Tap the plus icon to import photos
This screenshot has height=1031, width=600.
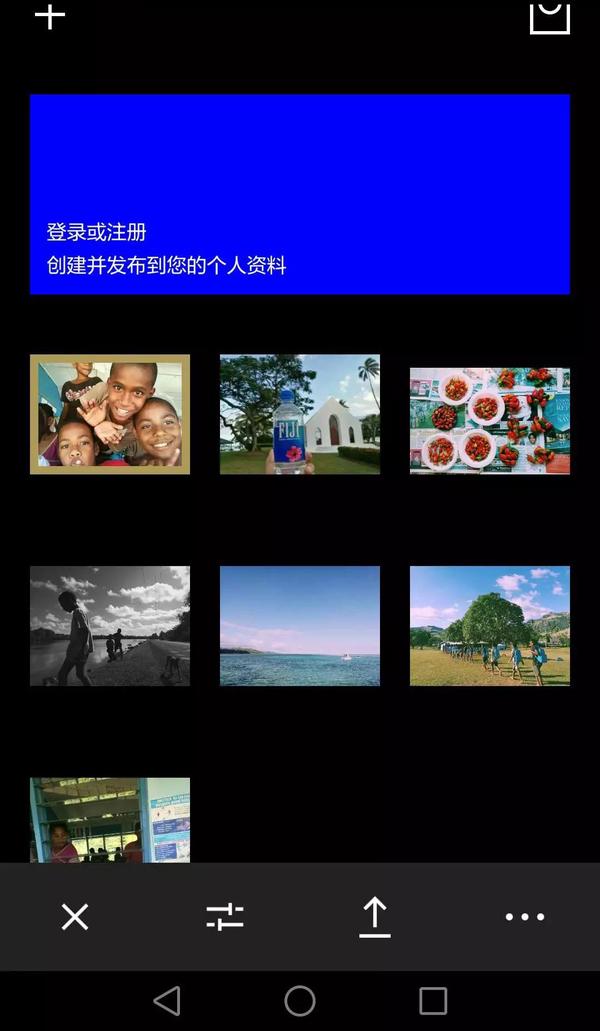(50, 15)
